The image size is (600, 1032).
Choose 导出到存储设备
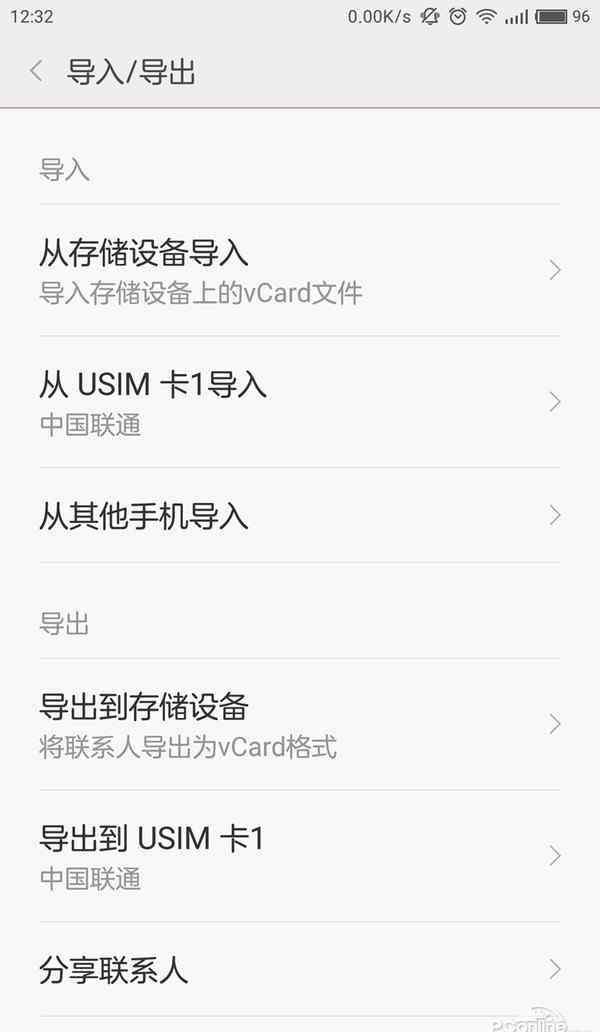[x=300, y=724]
